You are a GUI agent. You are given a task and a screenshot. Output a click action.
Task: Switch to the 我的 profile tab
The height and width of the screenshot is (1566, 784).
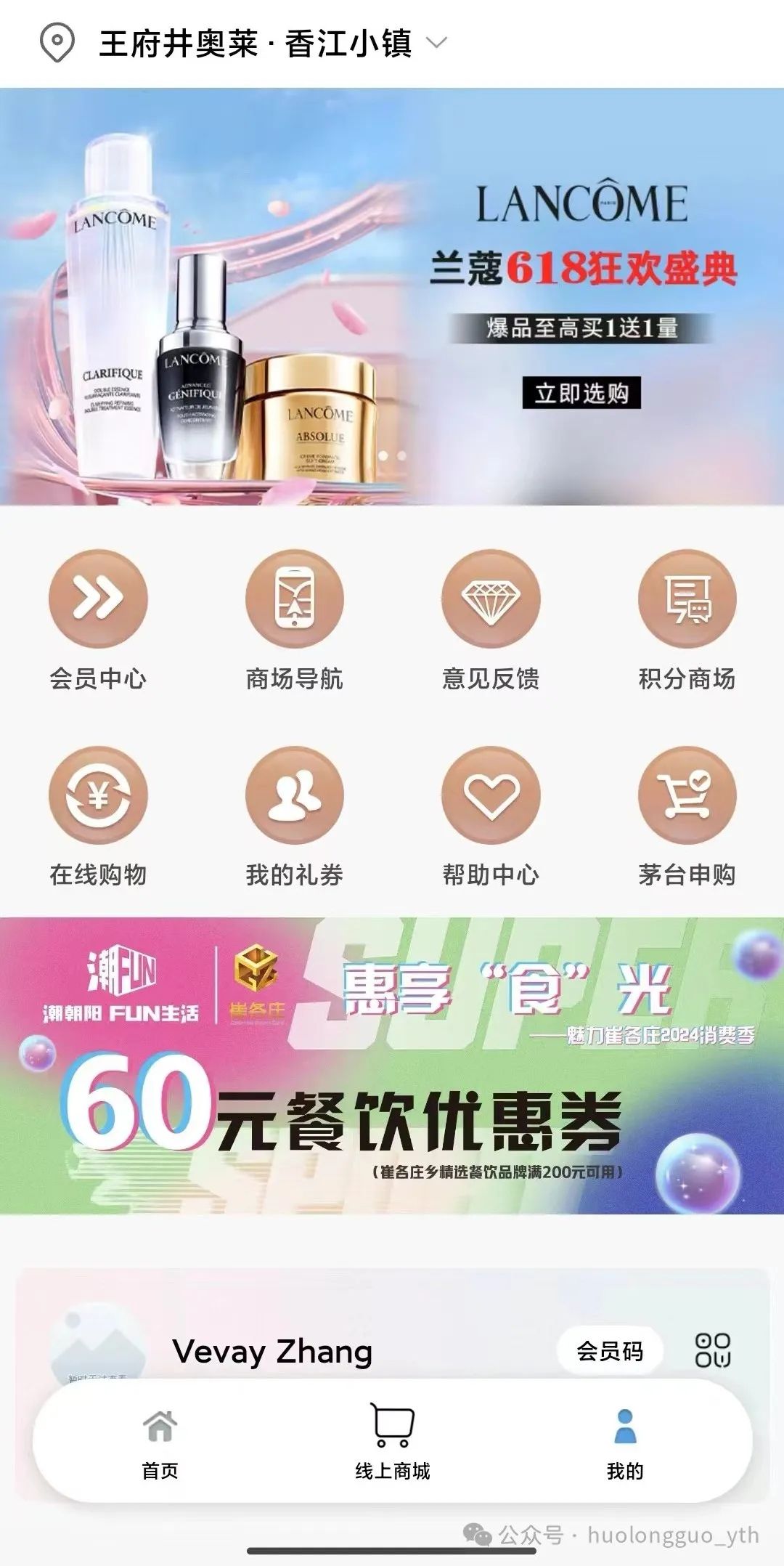pyautogui.click(x=625, y=1441)
